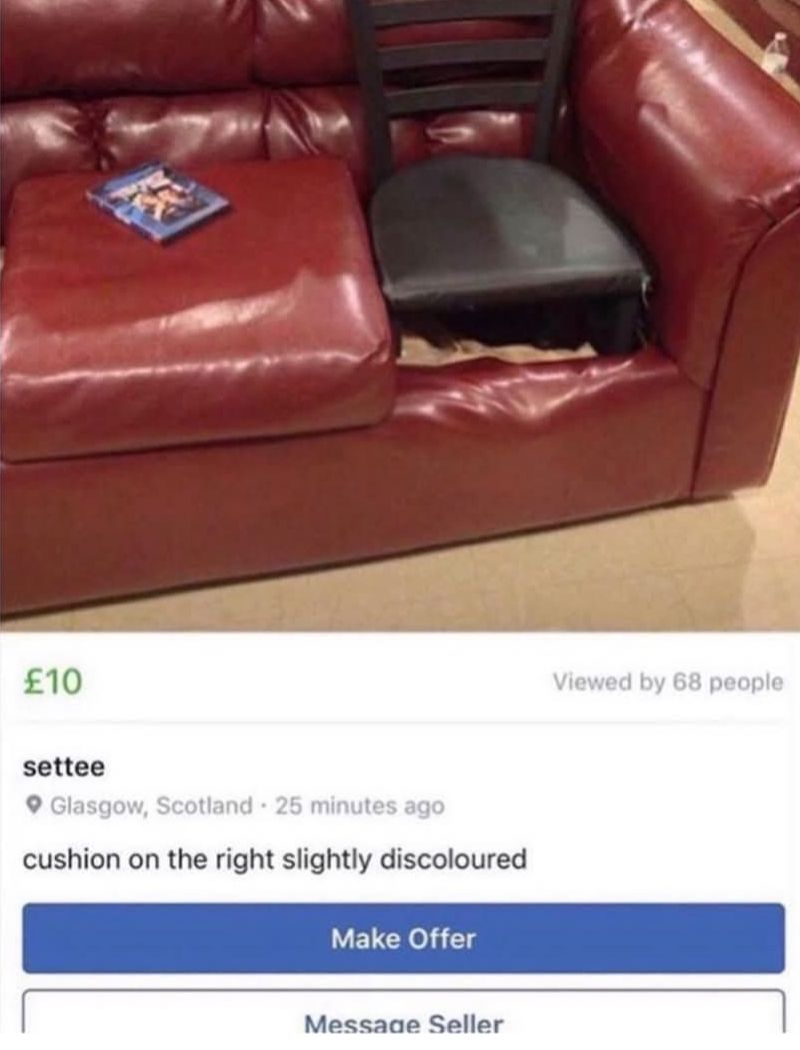Tap the Make Offer button

tap(403, 938)
